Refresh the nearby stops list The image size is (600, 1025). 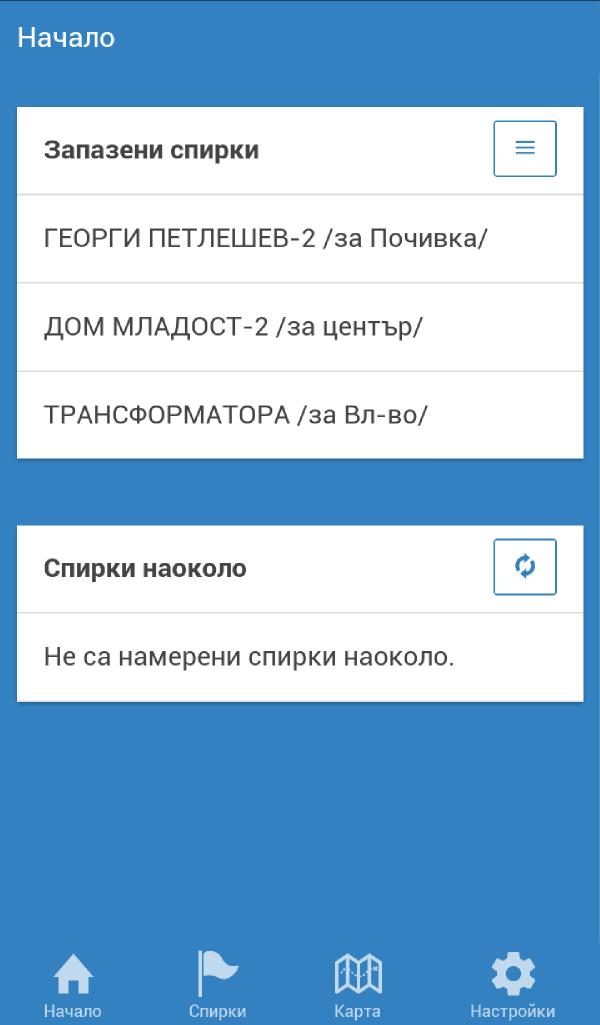(525, 567)
